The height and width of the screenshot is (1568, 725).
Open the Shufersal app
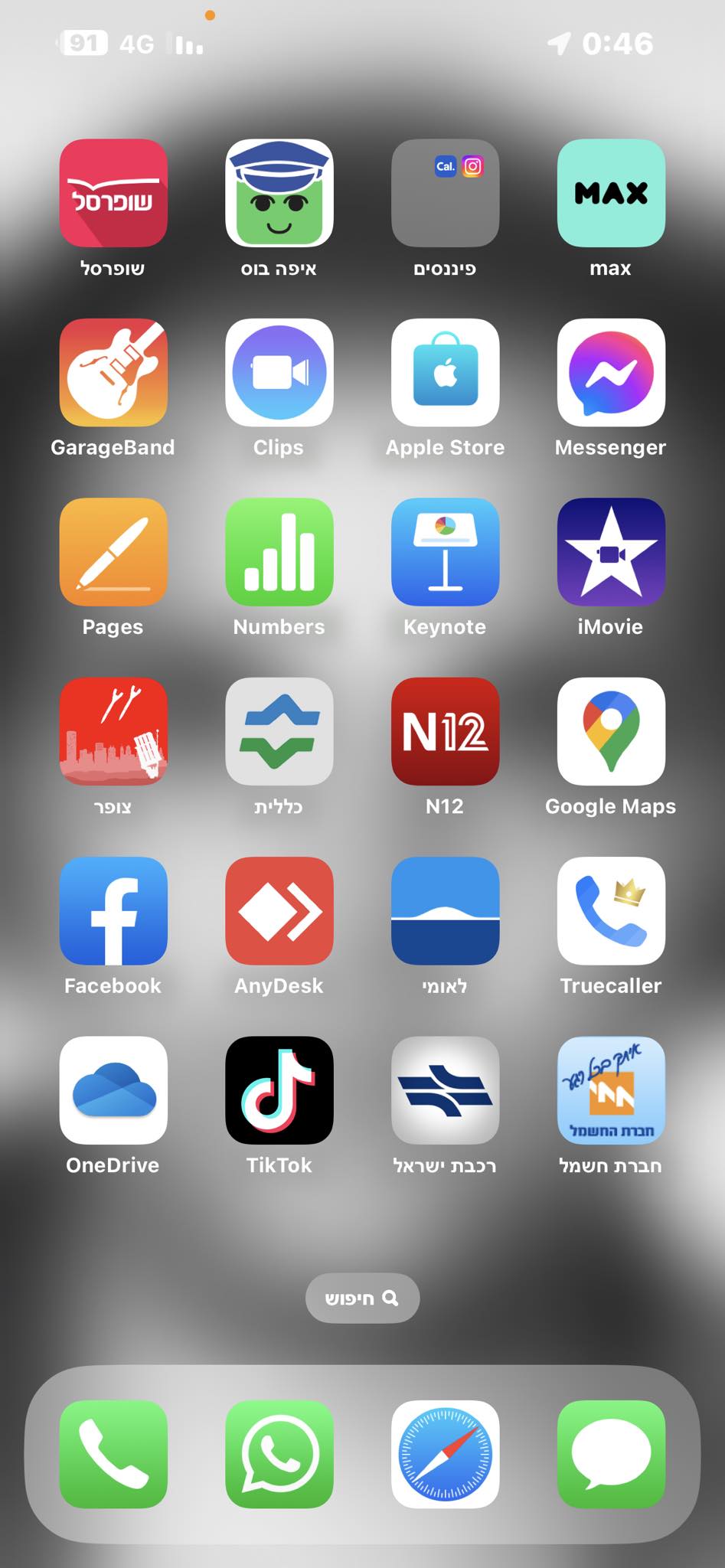[x=113, y=193]
